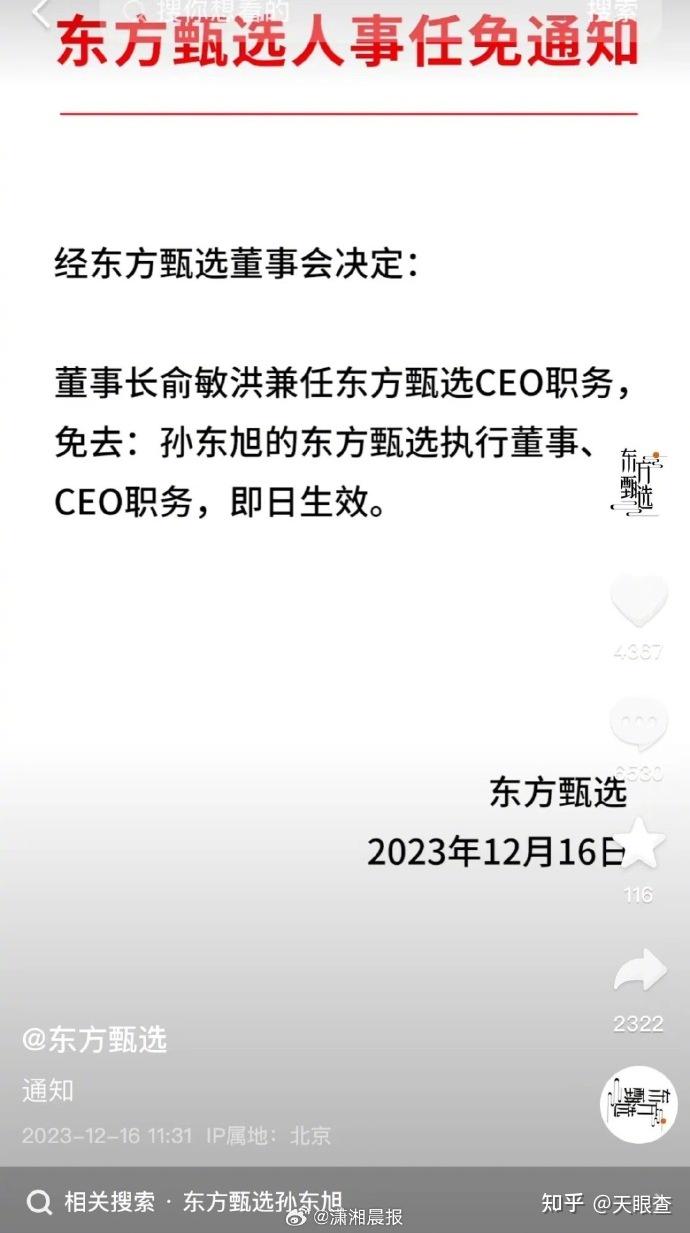Open the rotating music disc
Image resolution: width=690 pixels, height=1233 pixels.
click(638, 1103)
